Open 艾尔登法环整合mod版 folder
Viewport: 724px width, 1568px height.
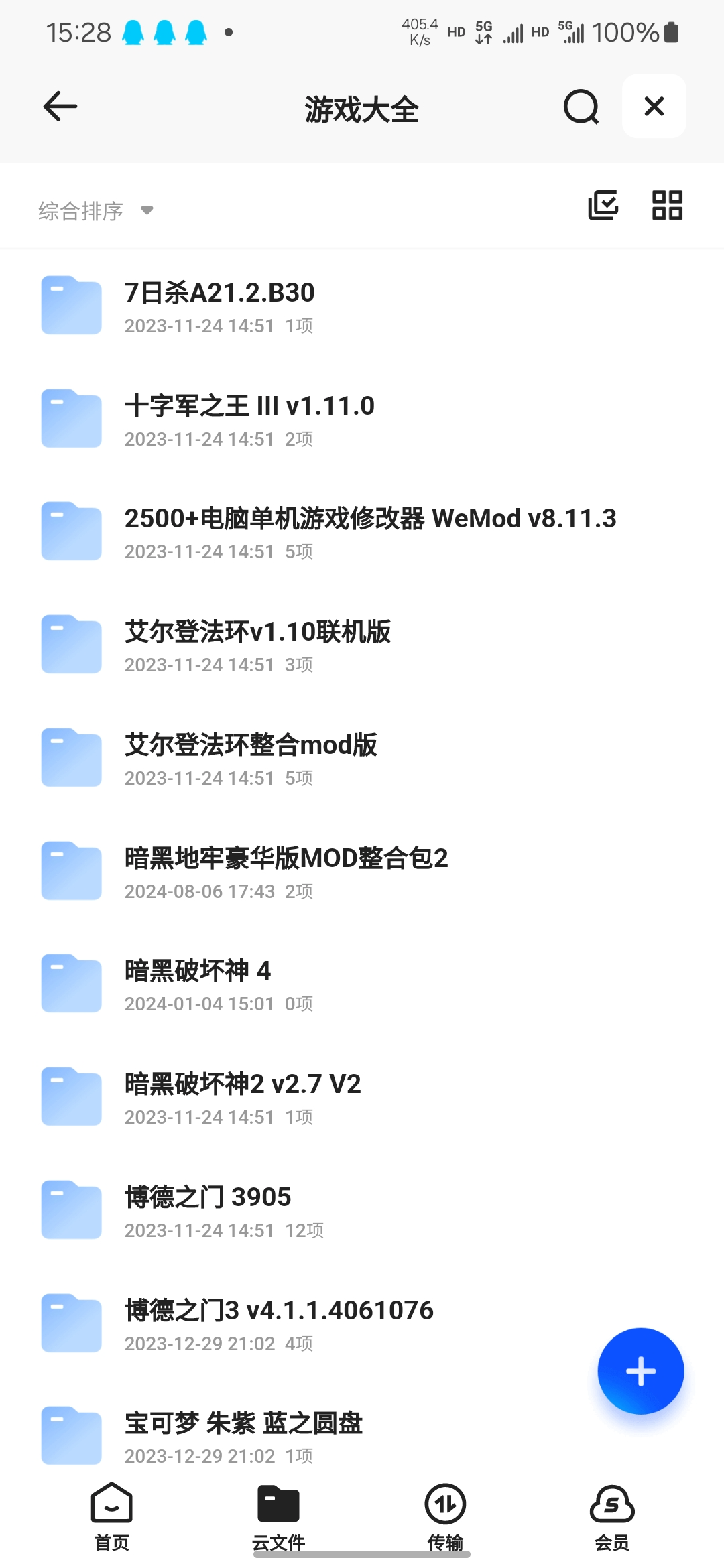251,758
